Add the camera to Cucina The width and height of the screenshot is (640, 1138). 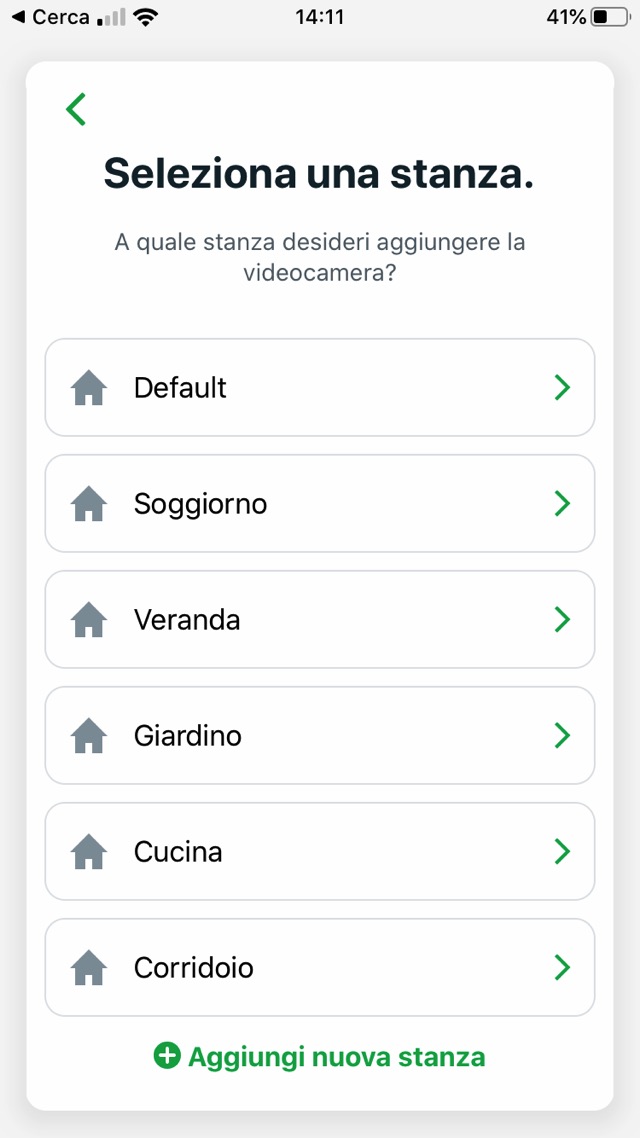320,852
